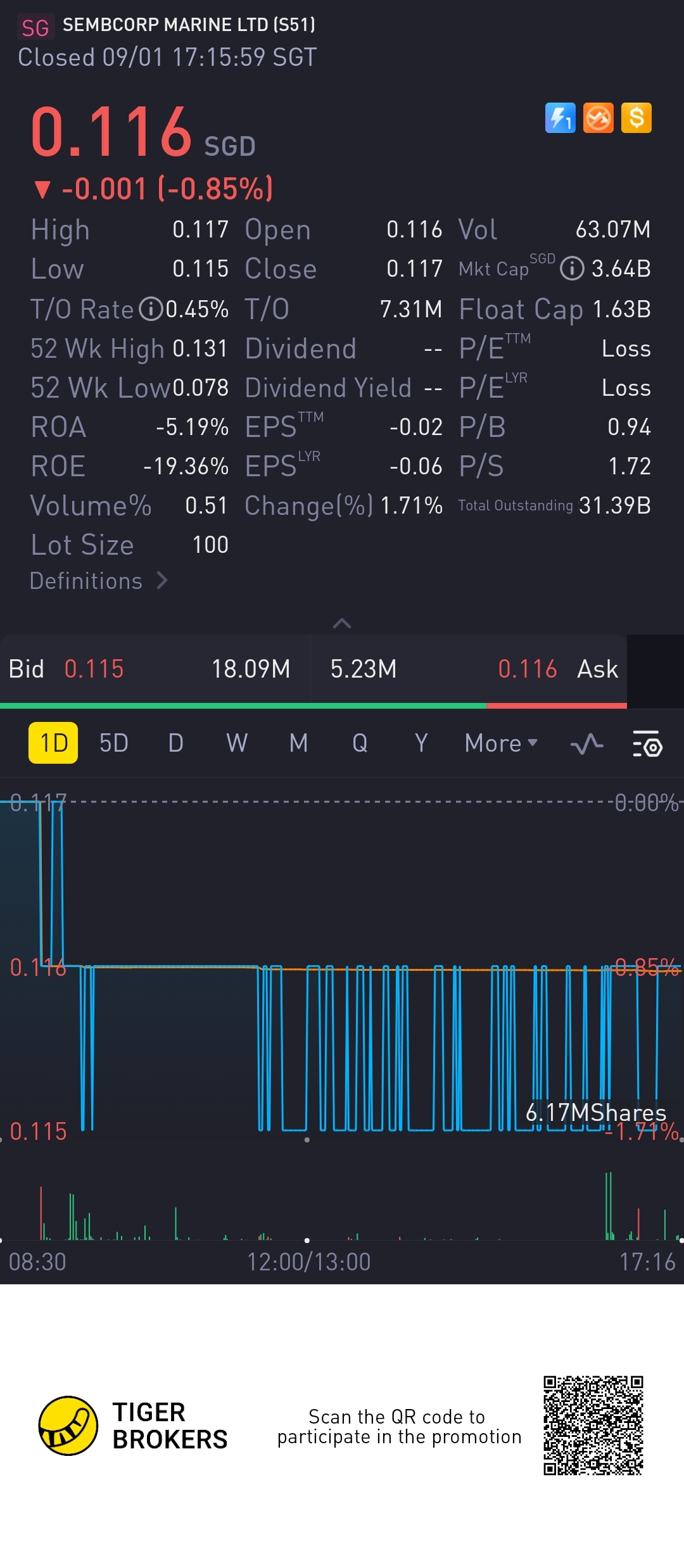Tap the info icon beside Mkt Cap
Viewport: 684px width, 1568px height.
pos(572,269)
